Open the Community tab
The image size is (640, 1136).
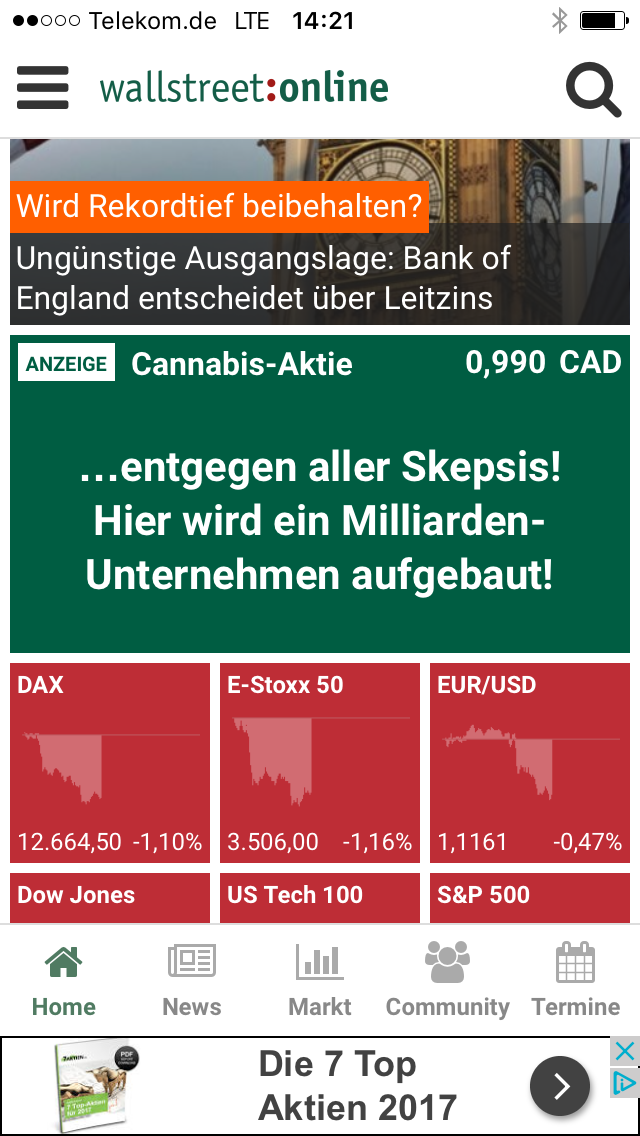pos(448,981)
